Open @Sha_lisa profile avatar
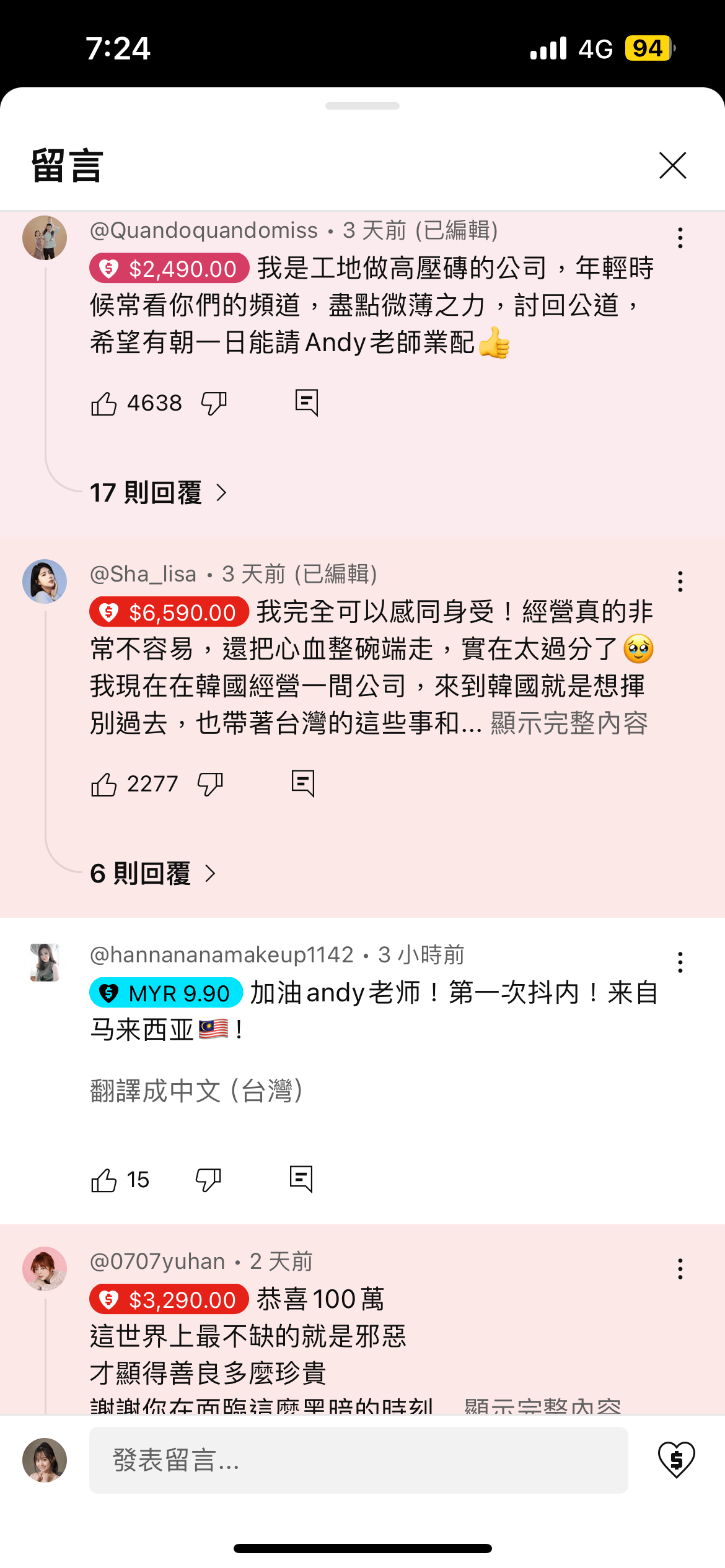 point(45,581)
